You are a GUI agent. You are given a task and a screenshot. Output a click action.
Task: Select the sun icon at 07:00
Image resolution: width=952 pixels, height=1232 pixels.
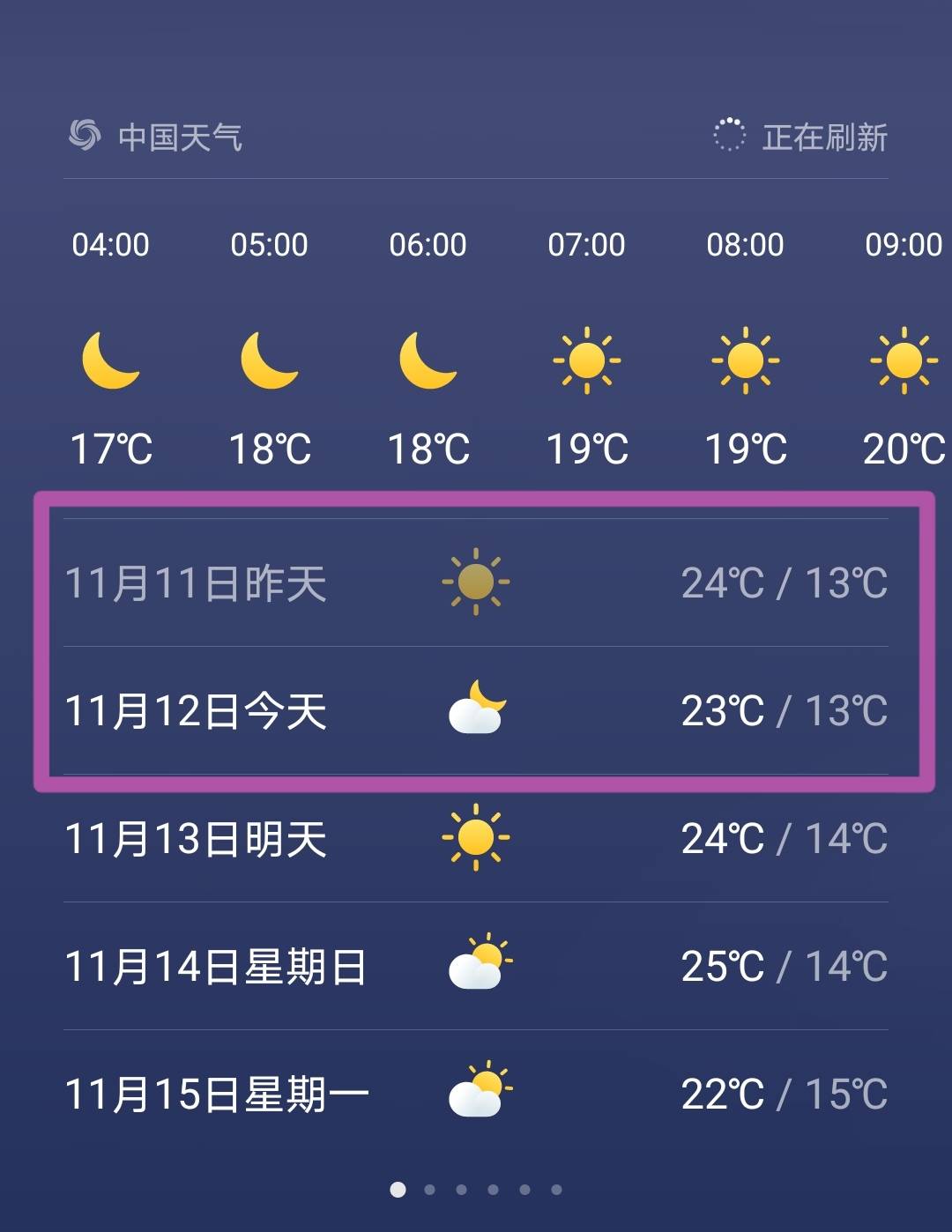point(585,361)
